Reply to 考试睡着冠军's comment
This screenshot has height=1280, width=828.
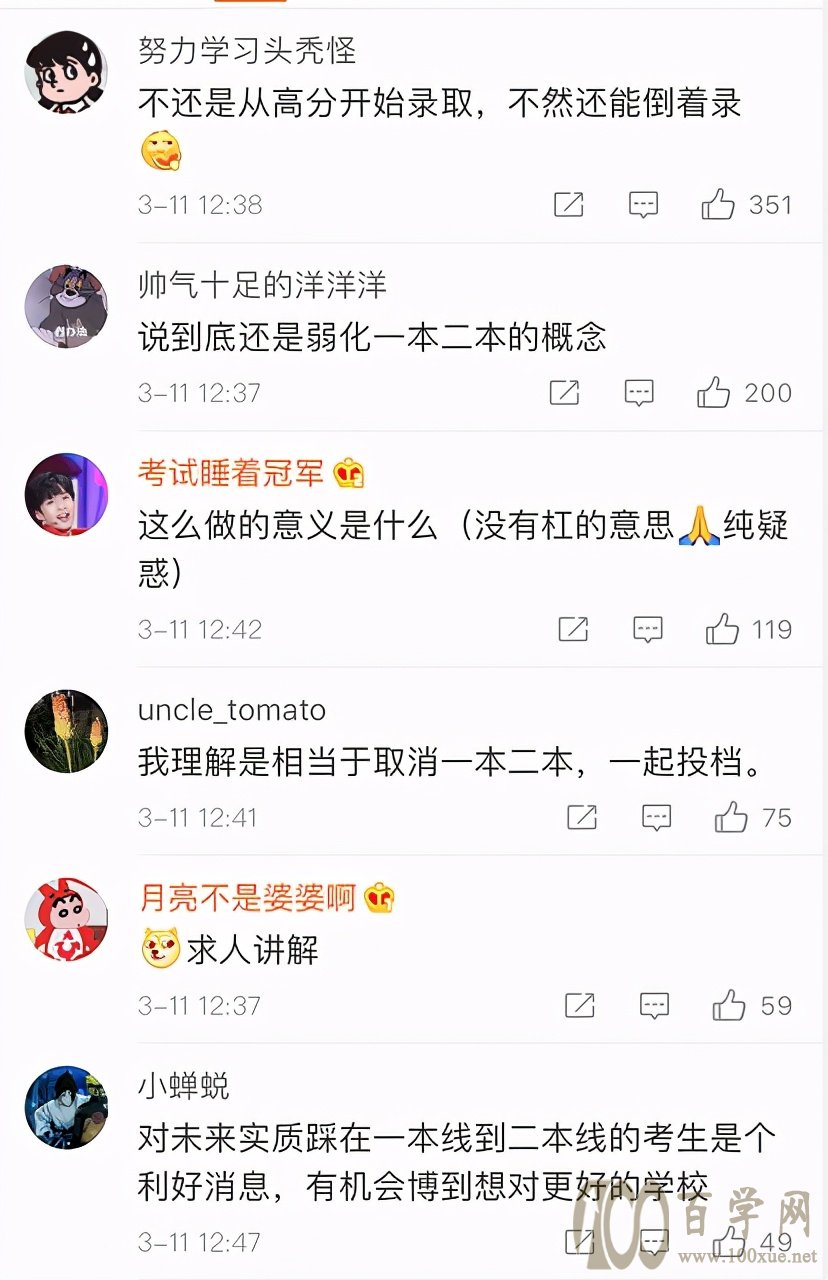point(647,630)
